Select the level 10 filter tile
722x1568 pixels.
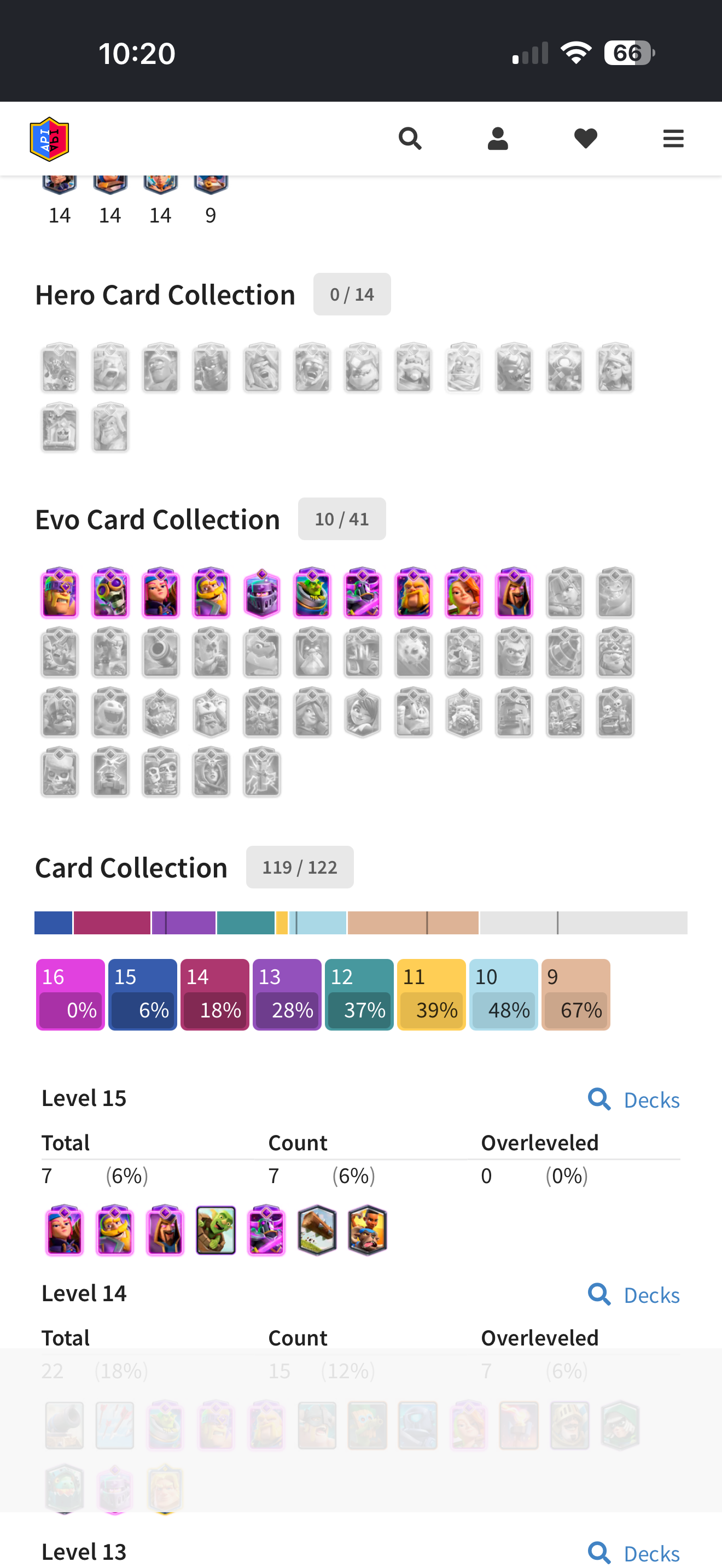pos(503,994)
